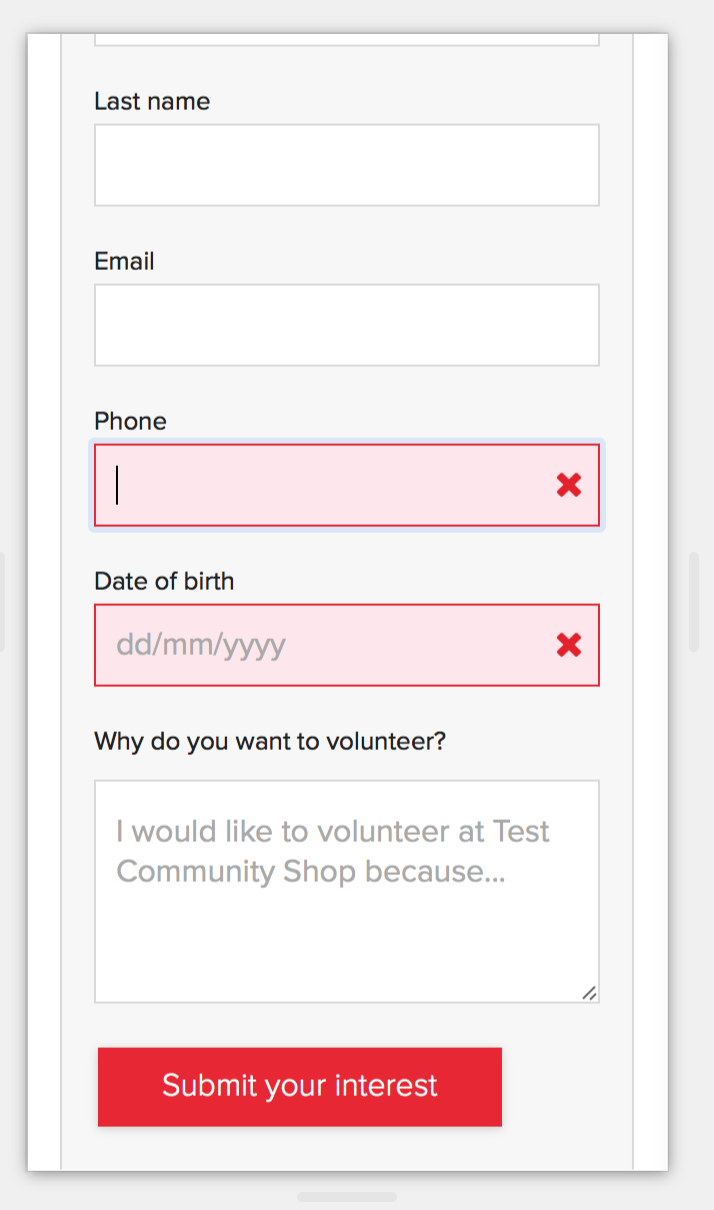Tap the Last name text field
The width and height of the screenshot is (714, 1210).
click(x=347, y=165)
